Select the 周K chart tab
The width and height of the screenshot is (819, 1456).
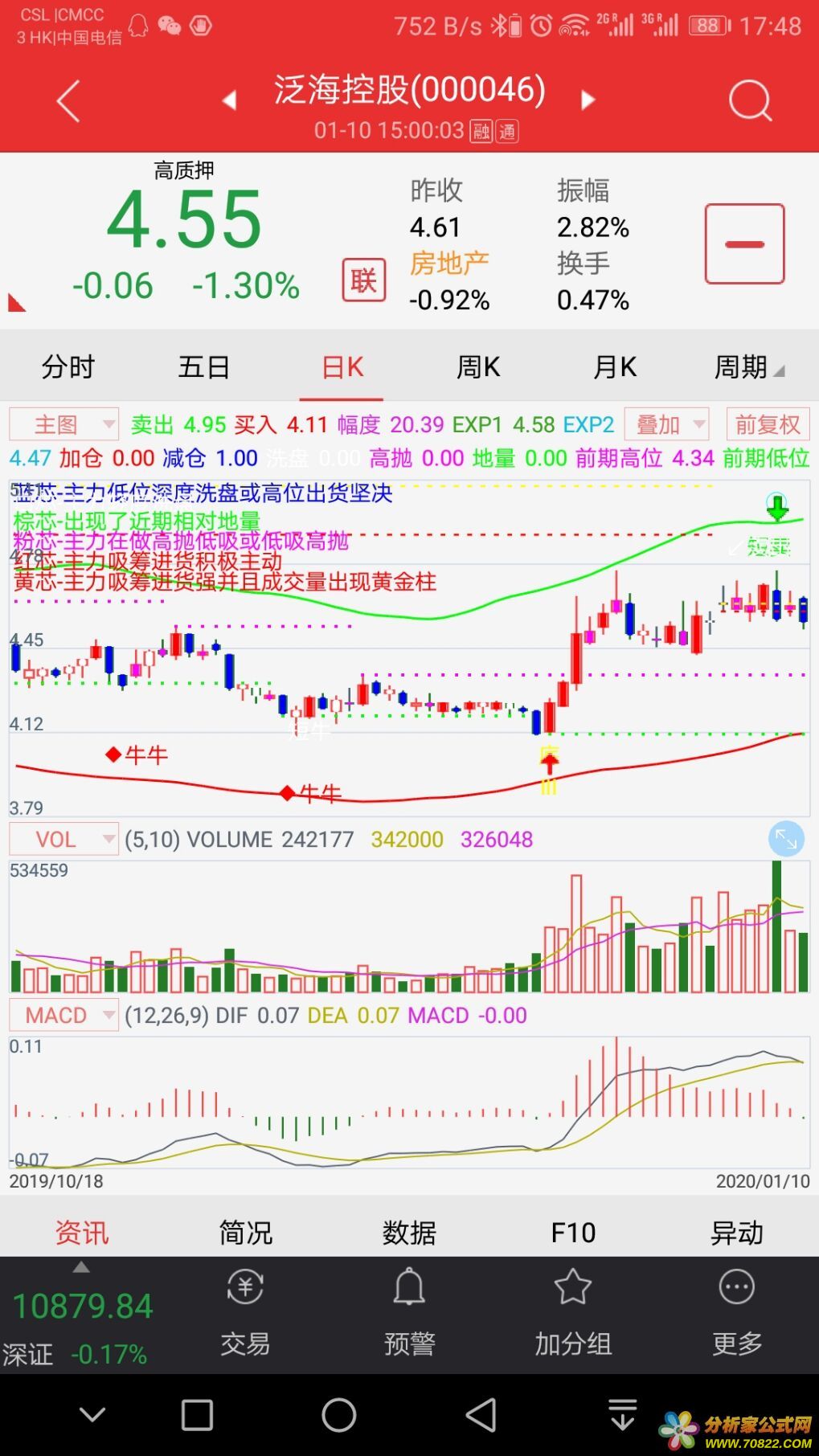tap(478, 367)
